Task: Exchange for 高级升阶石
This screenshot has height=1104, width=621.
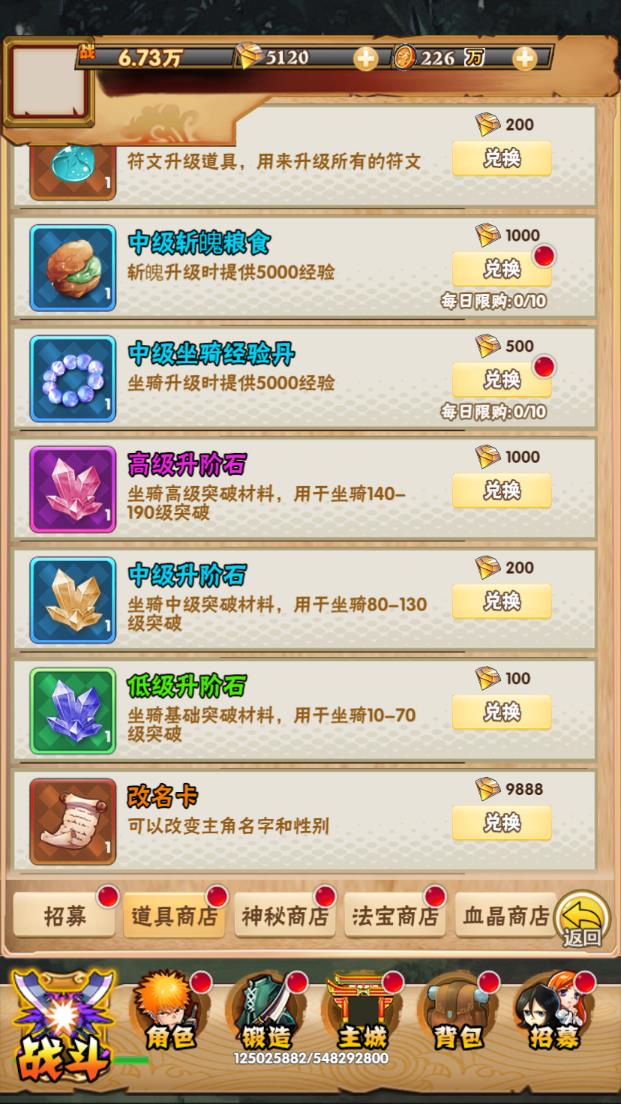Action: pyautogui.click(x=501, y=491)
